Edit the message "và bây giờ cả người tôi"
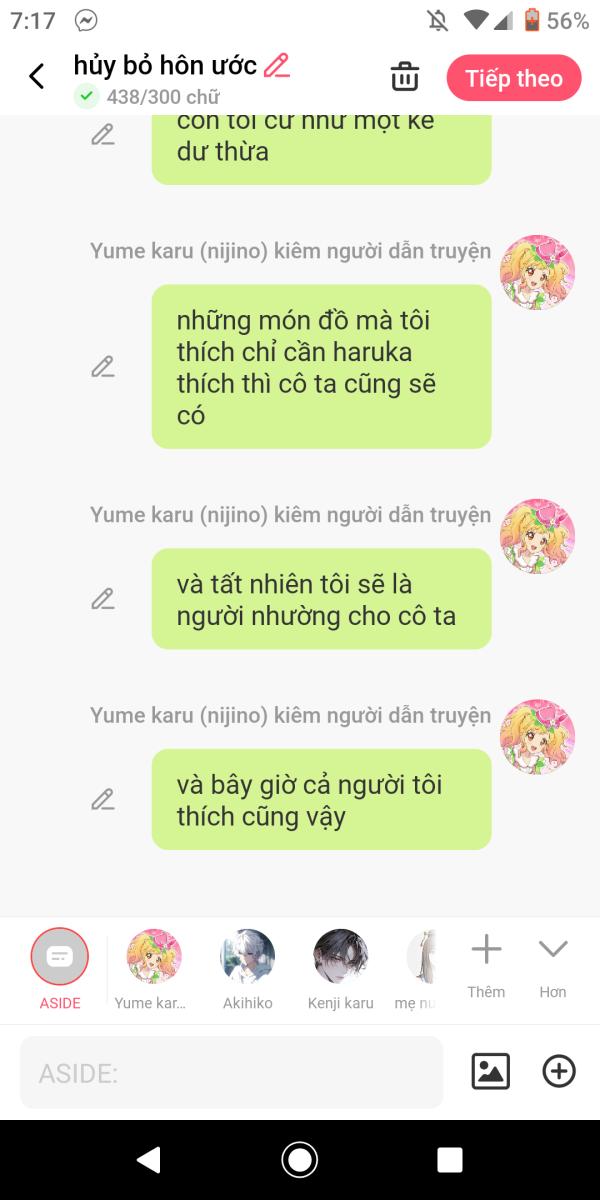Screen dimensions: 600x1200 [103, 800]
